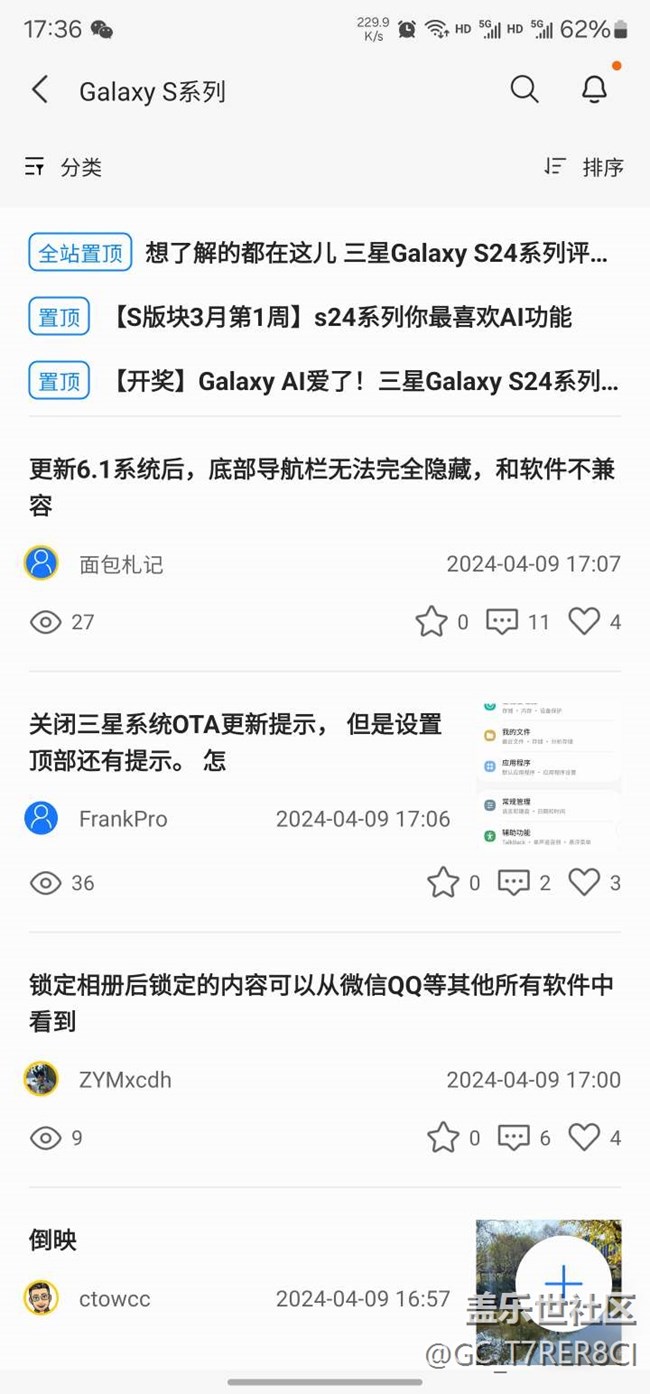Like the post by 面包札记
This screenshot has width=650, height=1394.
click(585, 622)
